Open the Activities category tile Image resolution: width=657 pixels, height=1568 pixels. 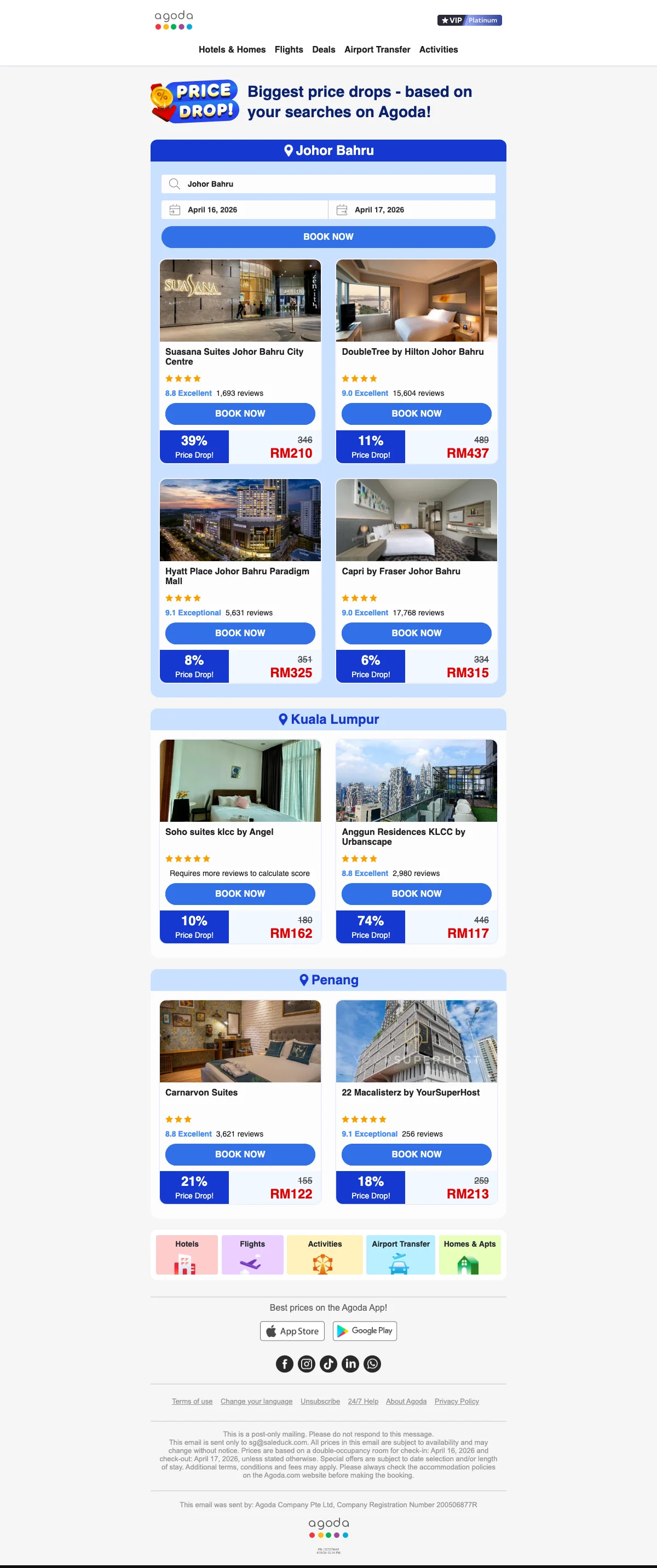[x=325, y=1255]
